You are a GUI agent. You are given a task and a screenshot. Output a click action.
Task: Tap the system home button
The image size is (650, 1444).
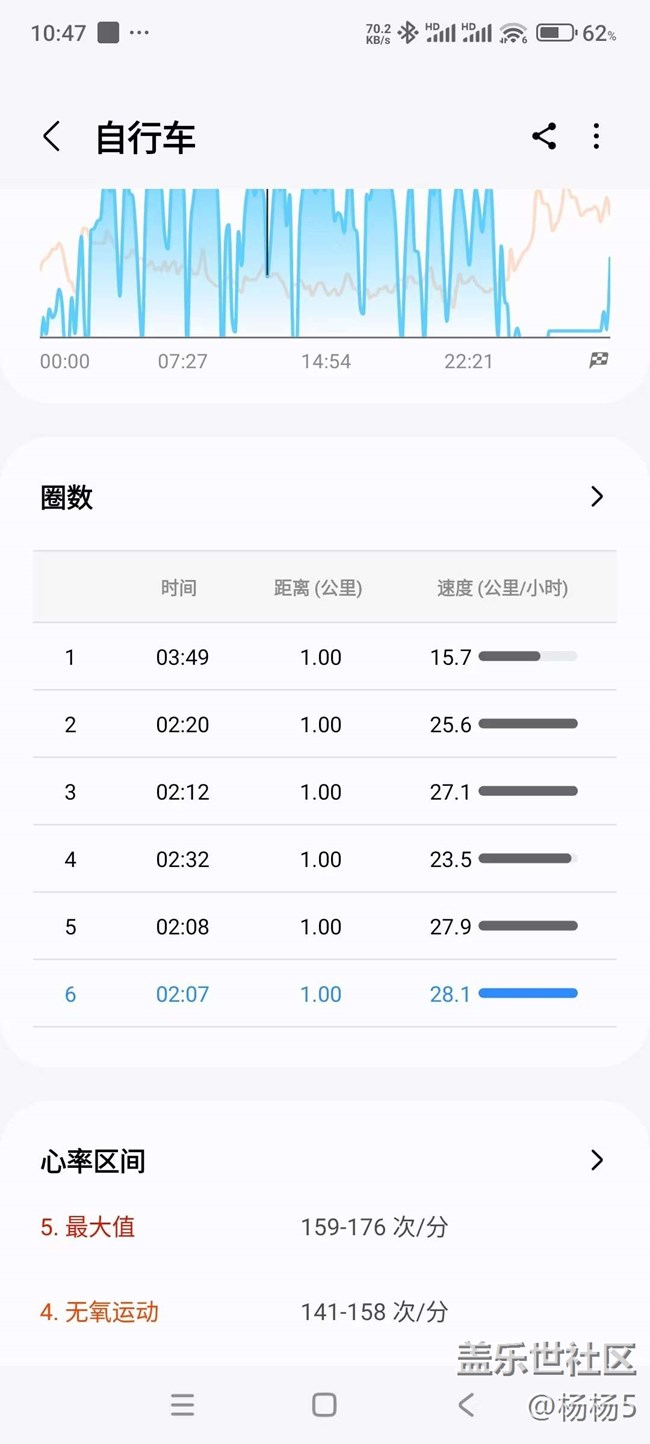(324, 1405)
